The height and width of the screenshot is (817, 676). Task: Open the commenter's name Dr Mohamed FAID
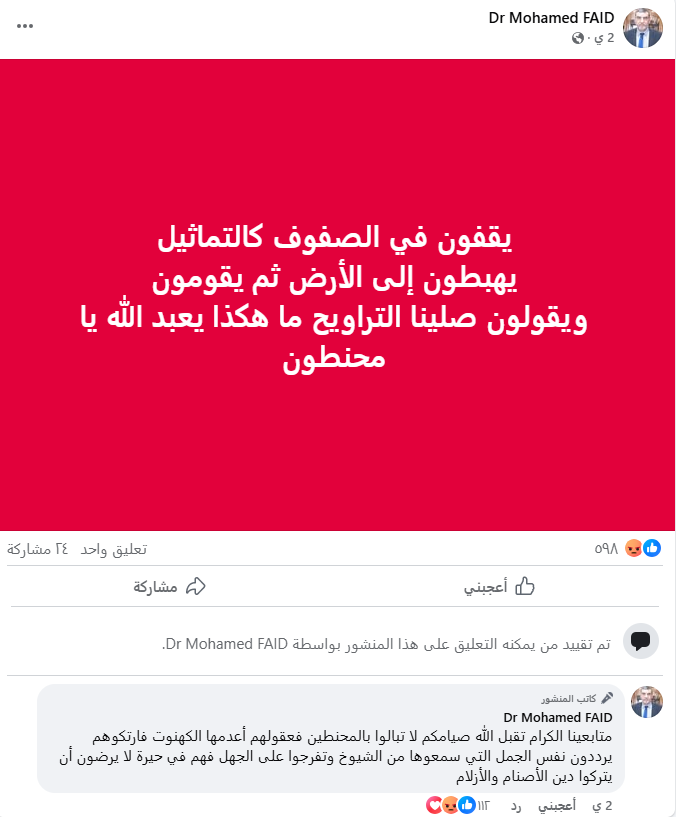point(557,716)
